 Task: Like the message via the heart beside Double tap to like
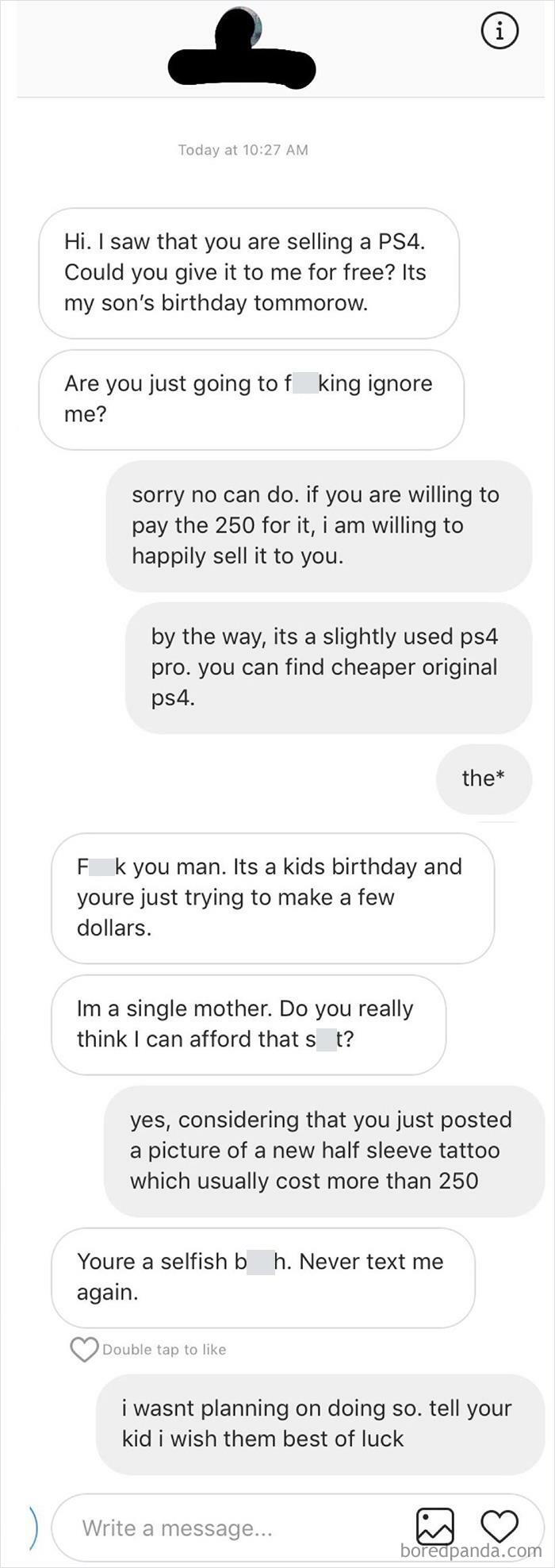(x=84, y=1349)
